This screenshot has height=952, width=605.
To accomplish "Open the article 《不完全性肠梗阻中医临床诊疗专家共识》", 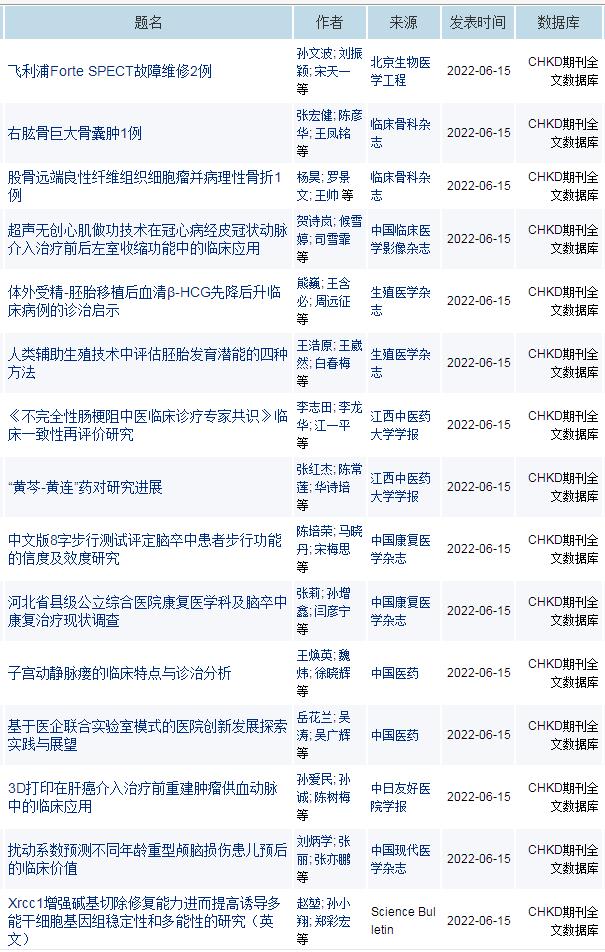I will tap(146, 425).
